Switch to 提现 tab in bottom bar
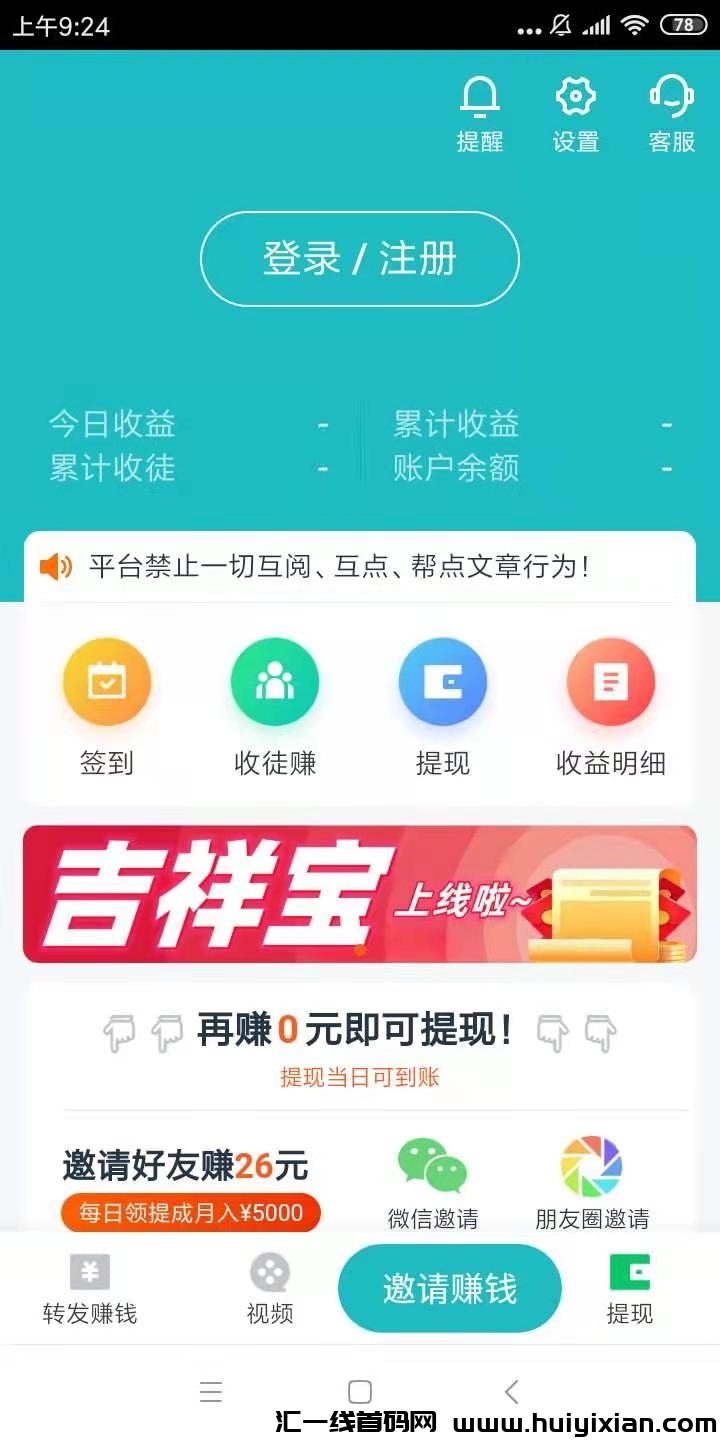This screenshot has height=1440, width=720. pos(630,1288)
